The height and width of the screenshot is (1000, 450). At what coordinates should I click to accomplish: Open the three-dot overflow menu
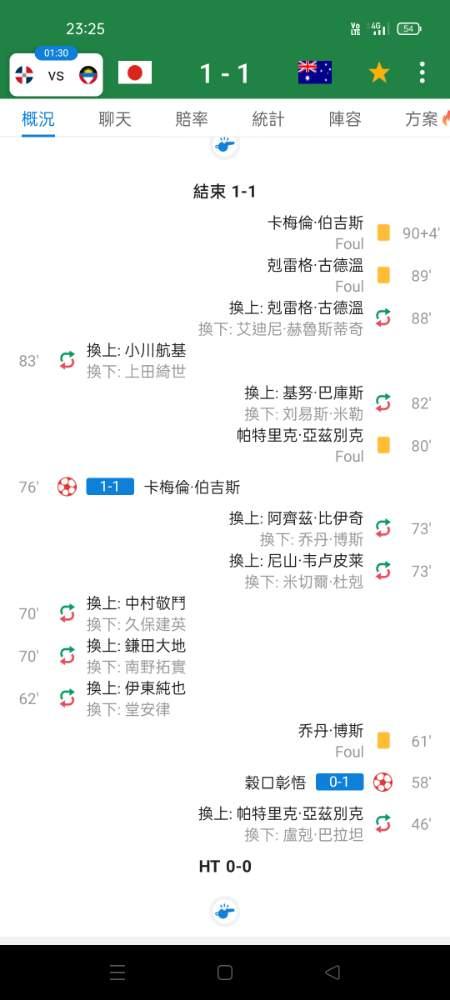pyautogui.click(x=422, y=73)
